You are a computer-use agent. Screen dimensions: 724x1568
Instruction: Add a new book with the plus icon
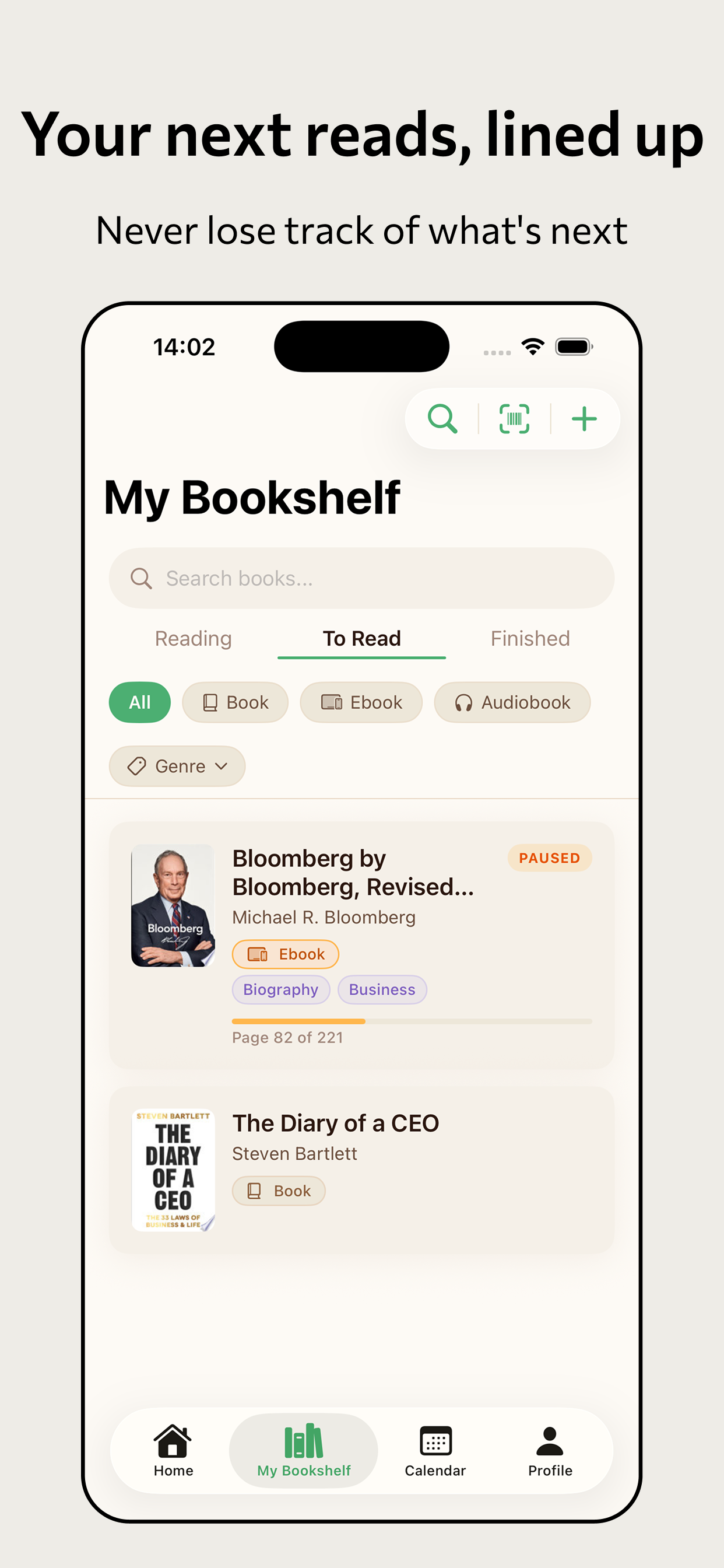pyautogui.click(x=584, y=418)
